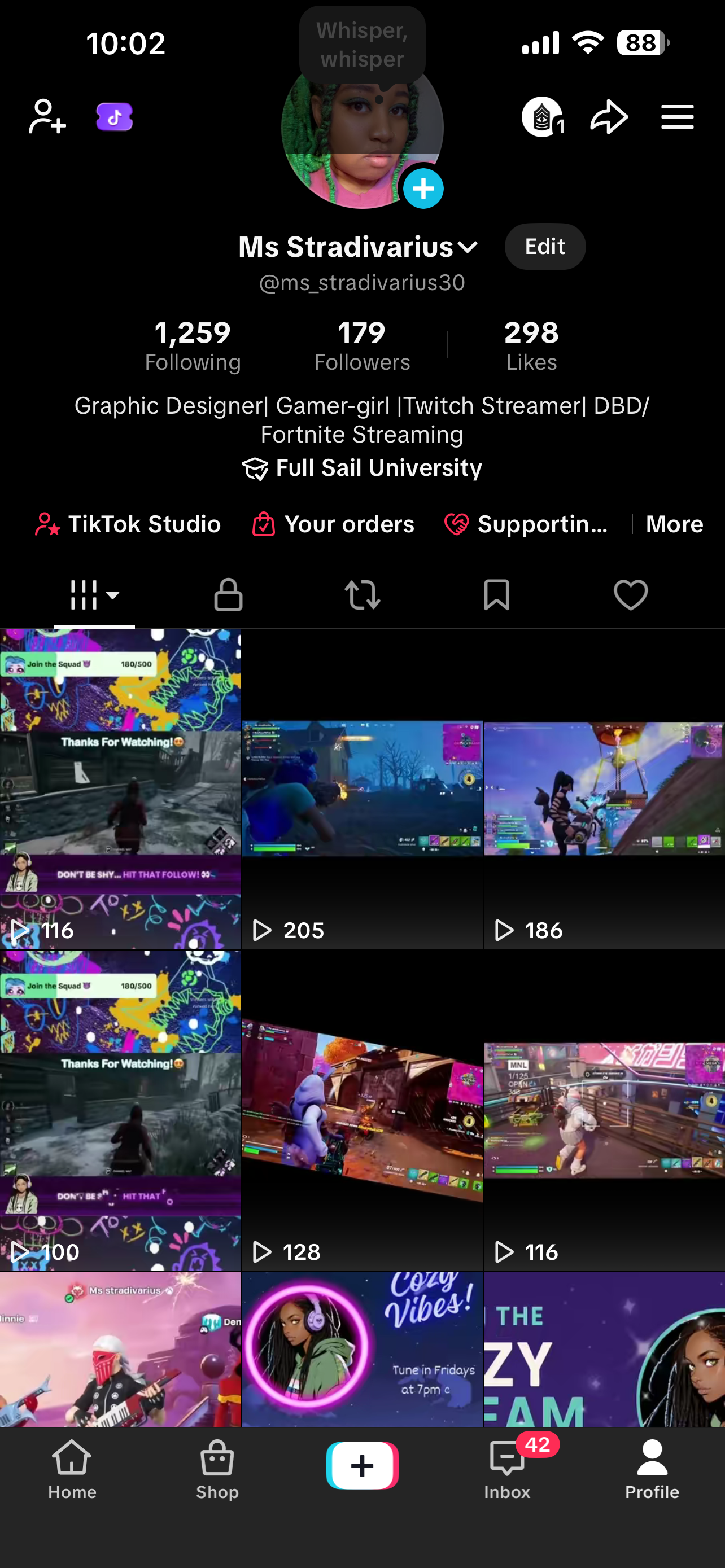Share this profile

tap(609, 116)
